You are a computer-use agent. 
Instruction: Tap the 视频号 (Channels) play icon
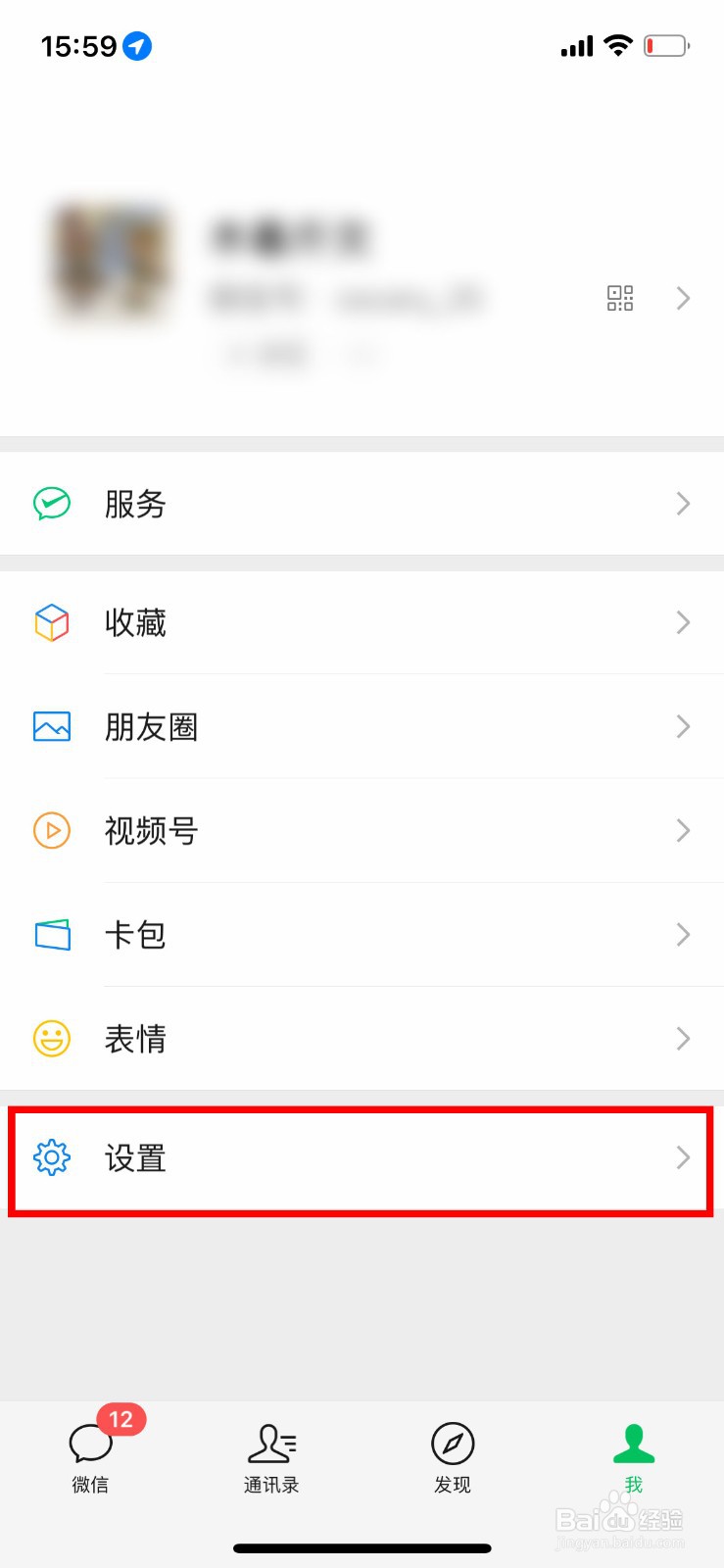click(x=51, y=830)
